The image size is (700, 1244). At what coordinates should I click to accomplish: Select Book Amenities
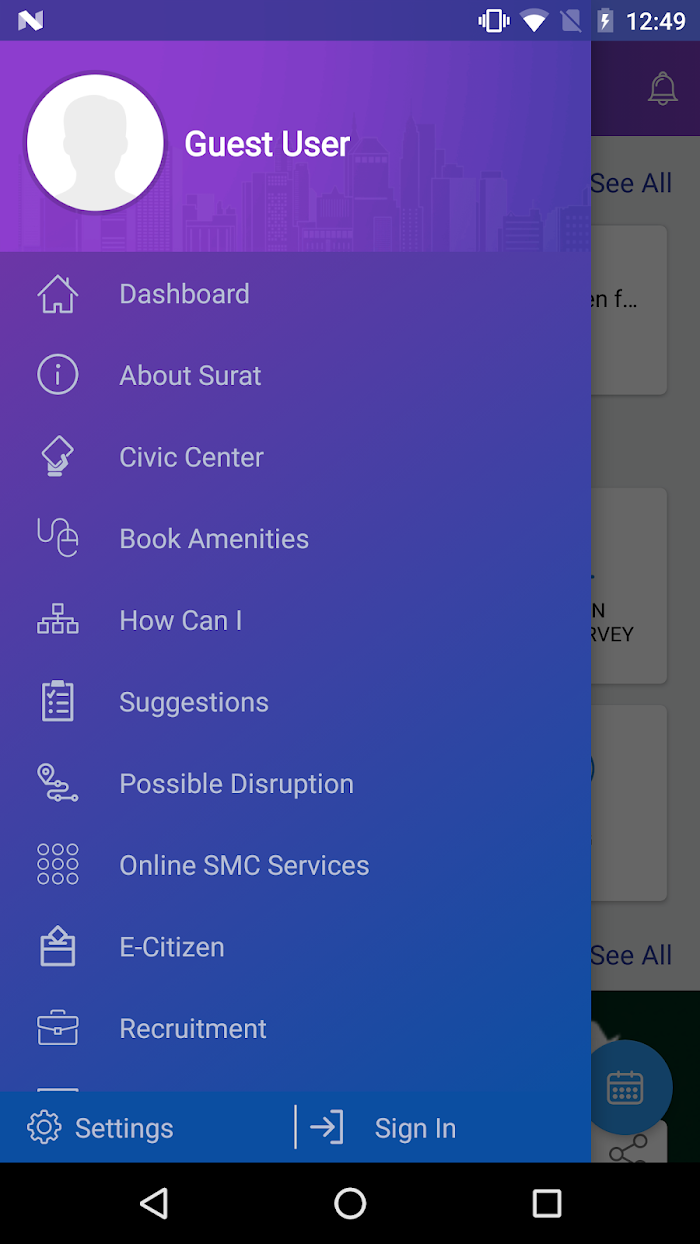[x=295, y=539]
